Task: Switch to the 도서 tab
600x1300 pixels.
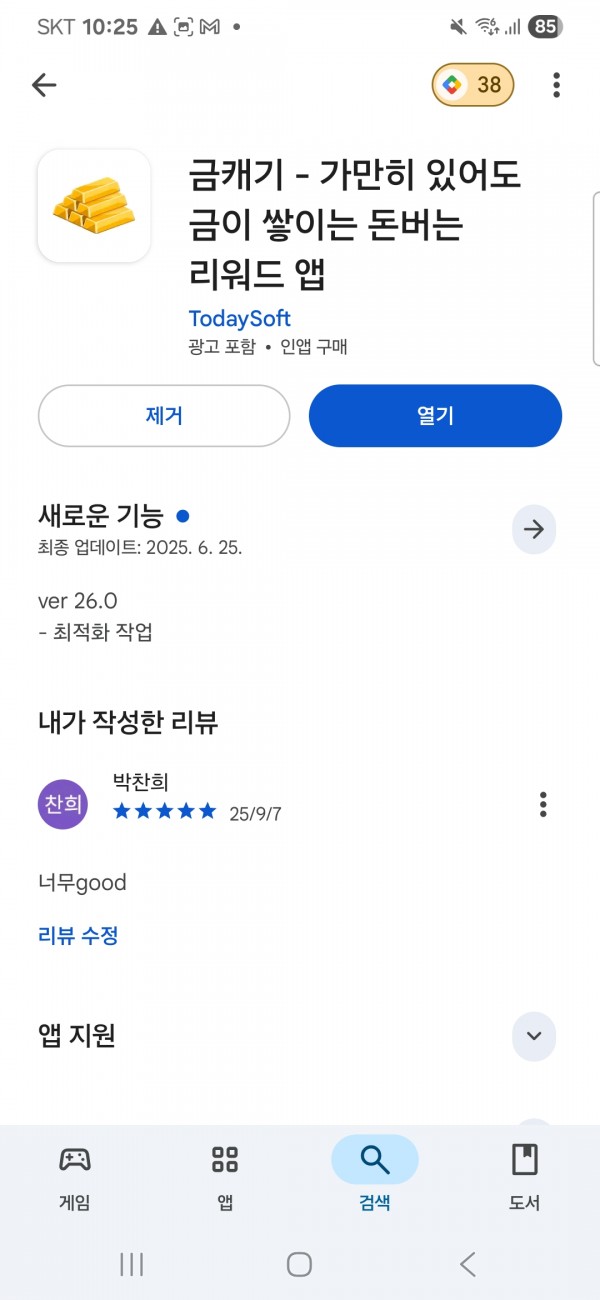Action: [524, 1177]
